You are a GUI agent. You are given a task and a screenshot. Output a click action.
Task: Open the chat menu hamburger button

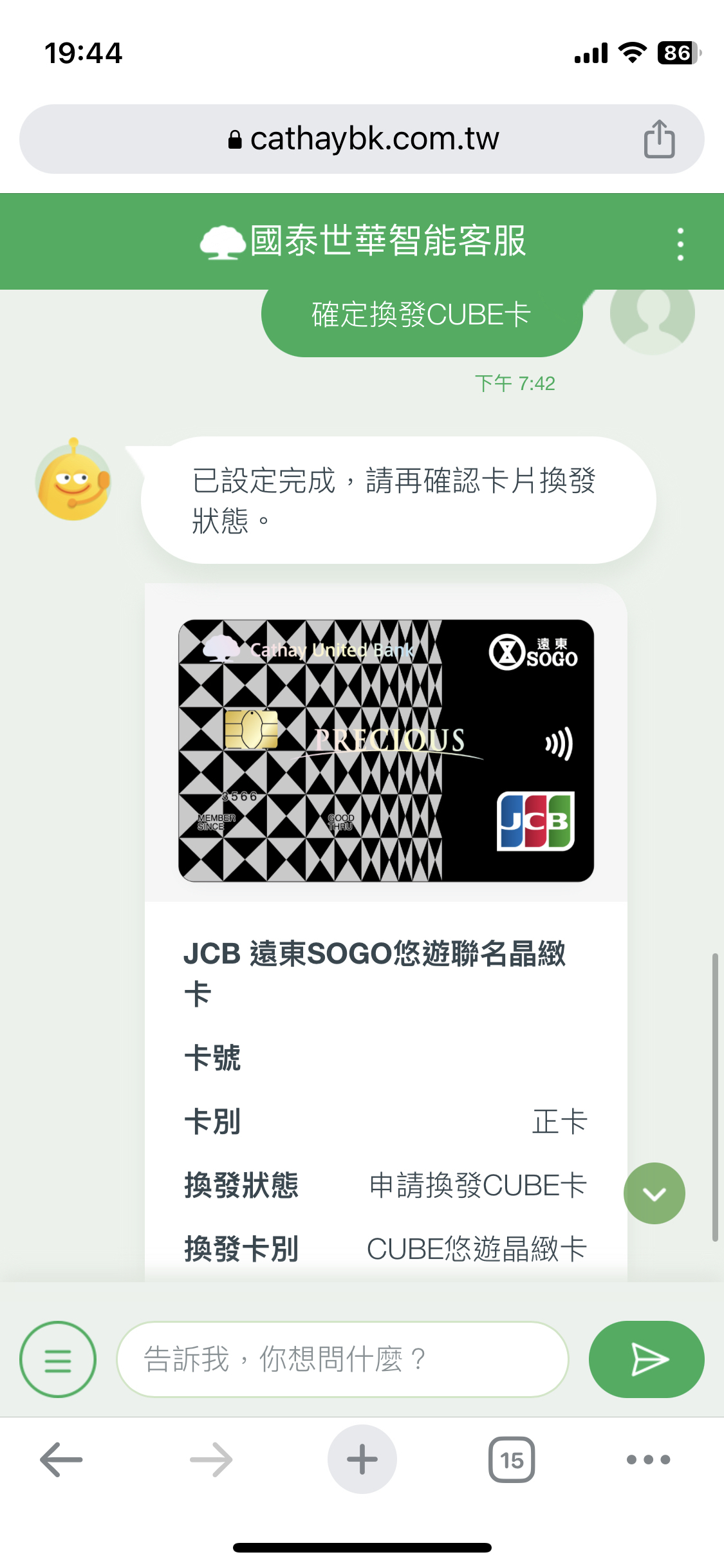pyautogui.click(x=58, y=1359)
